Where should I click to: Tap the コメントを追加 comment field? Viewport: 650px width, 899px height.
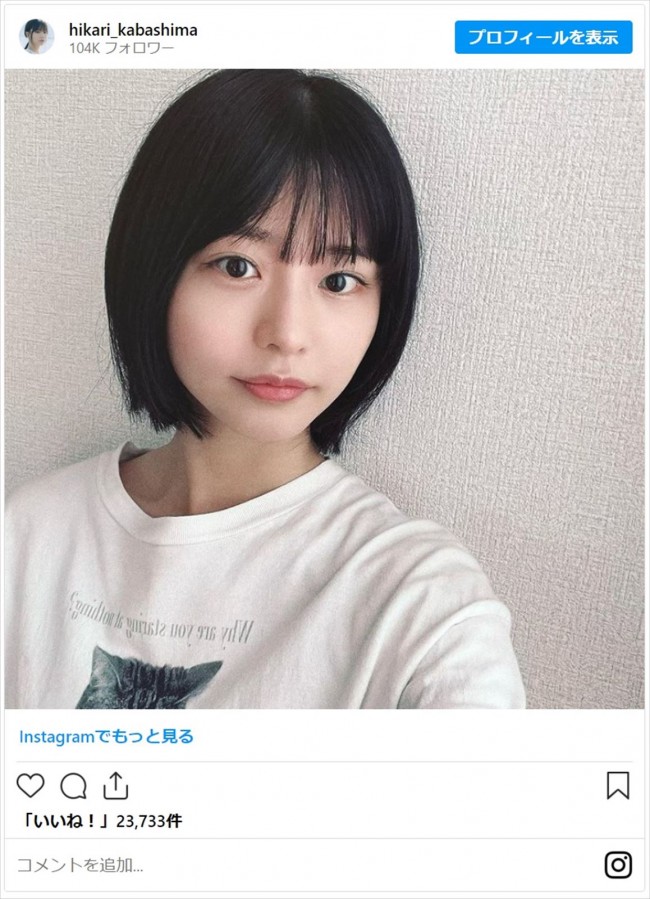pos(300,865)
